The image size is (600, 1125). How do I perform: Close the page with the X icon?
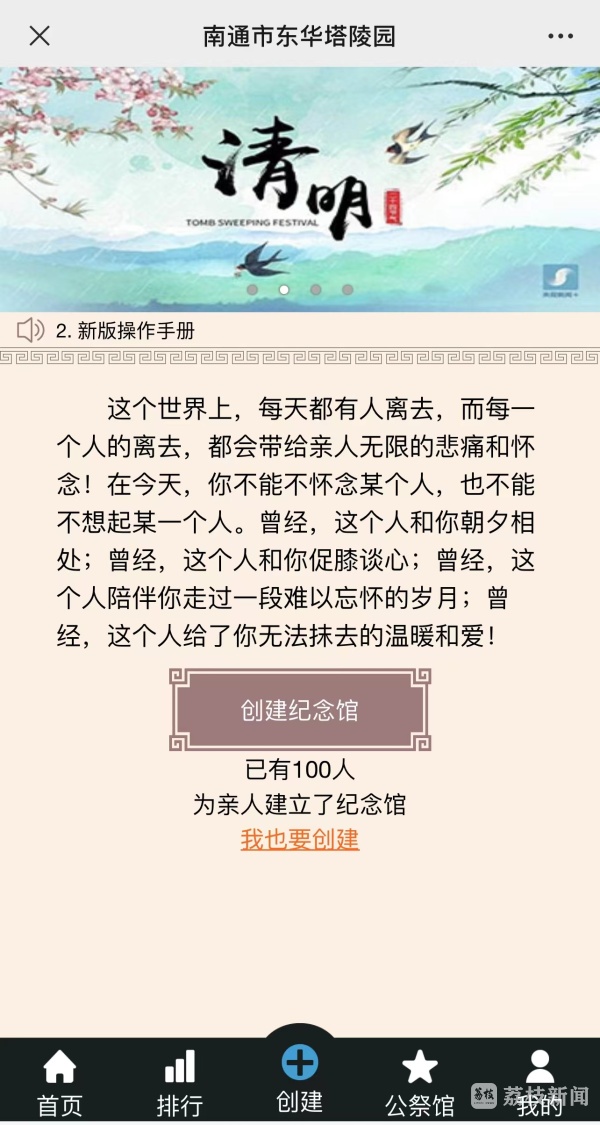[39, 36]
